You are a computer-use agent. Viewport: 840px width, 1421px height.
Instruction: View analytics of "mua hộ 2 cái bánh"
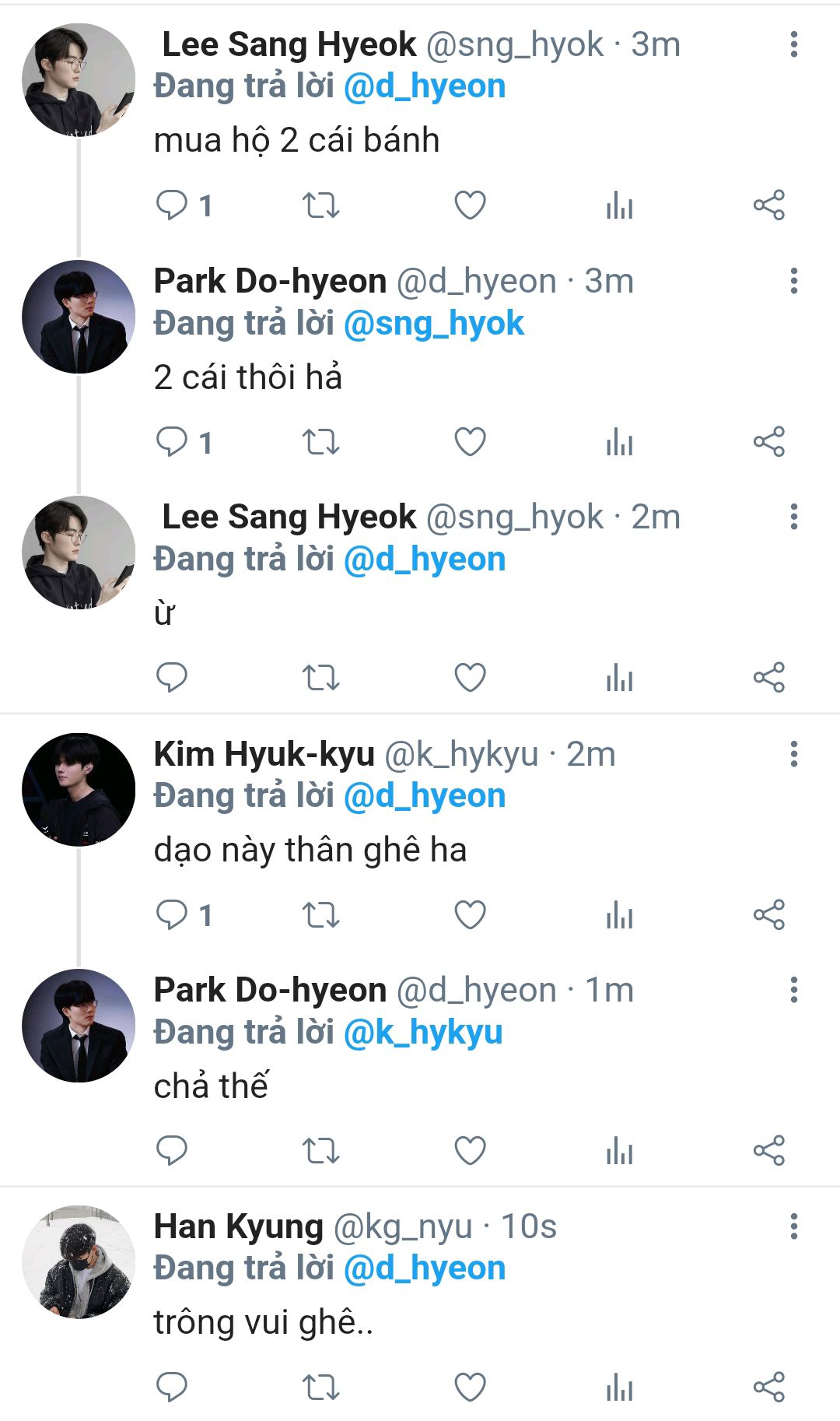tap(619, 205)
